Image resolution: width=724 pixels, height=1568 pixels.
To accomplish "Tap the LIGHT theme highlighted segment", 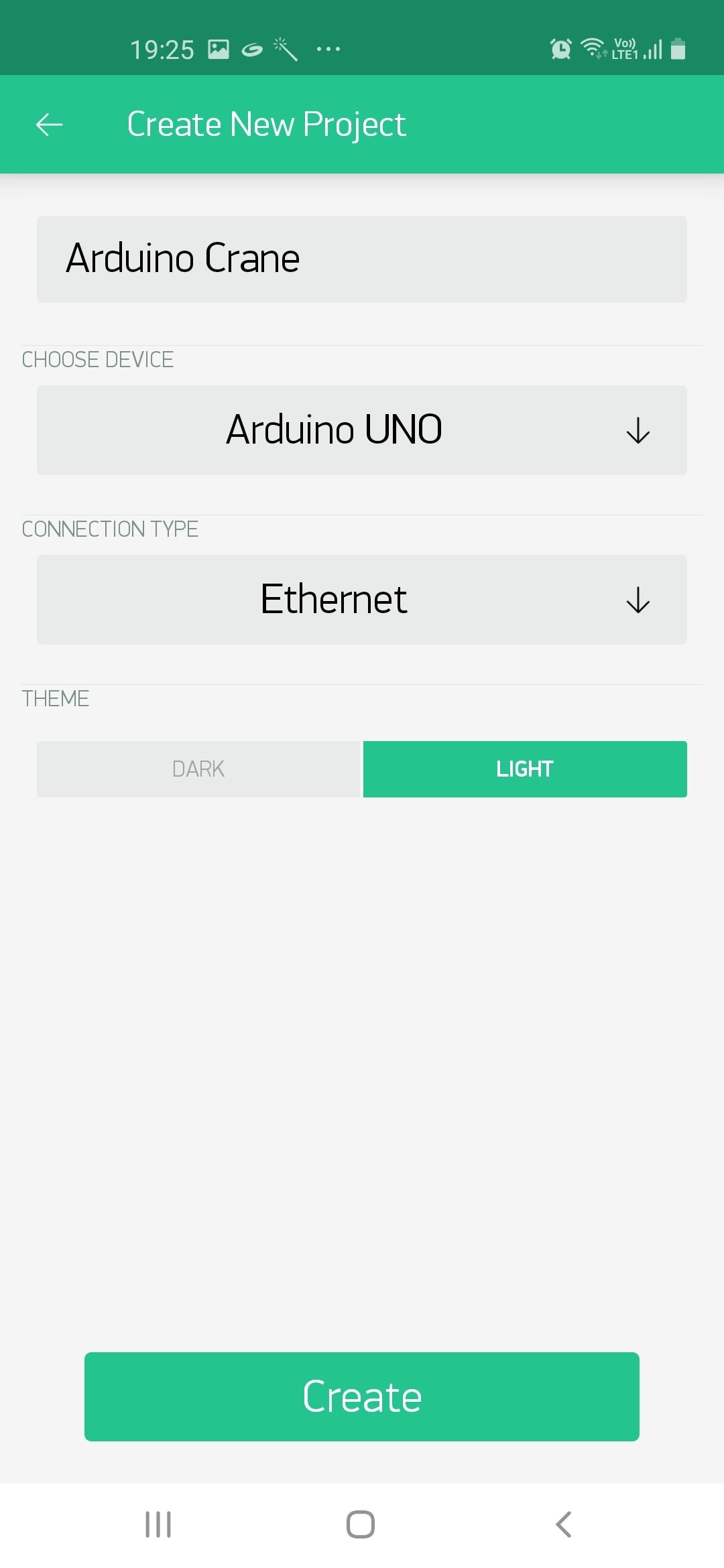I will pyautogui.click(x=525, y=769).
